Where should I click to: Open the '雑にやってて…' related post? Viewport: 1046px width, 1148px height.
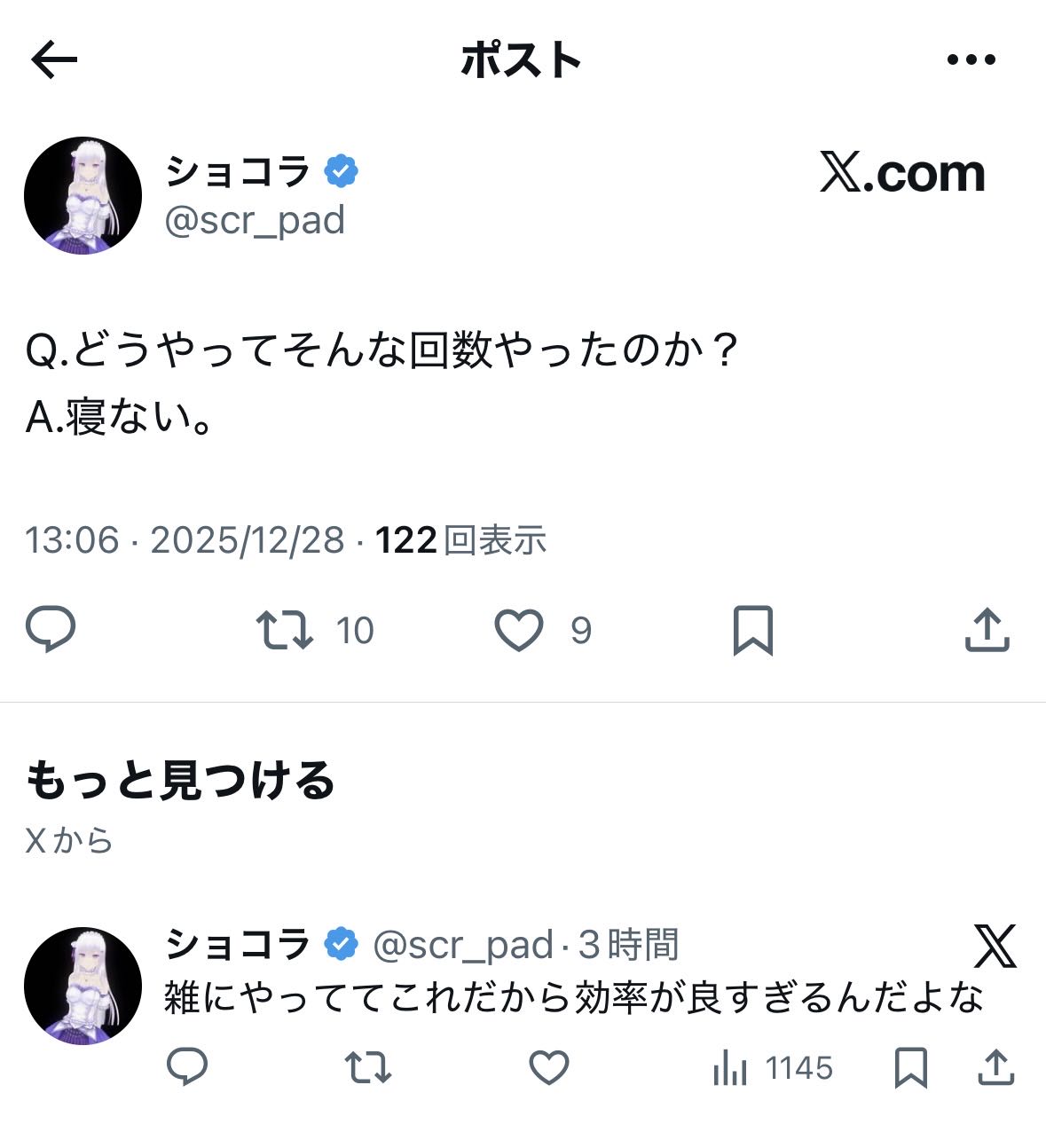coord(573,997)
